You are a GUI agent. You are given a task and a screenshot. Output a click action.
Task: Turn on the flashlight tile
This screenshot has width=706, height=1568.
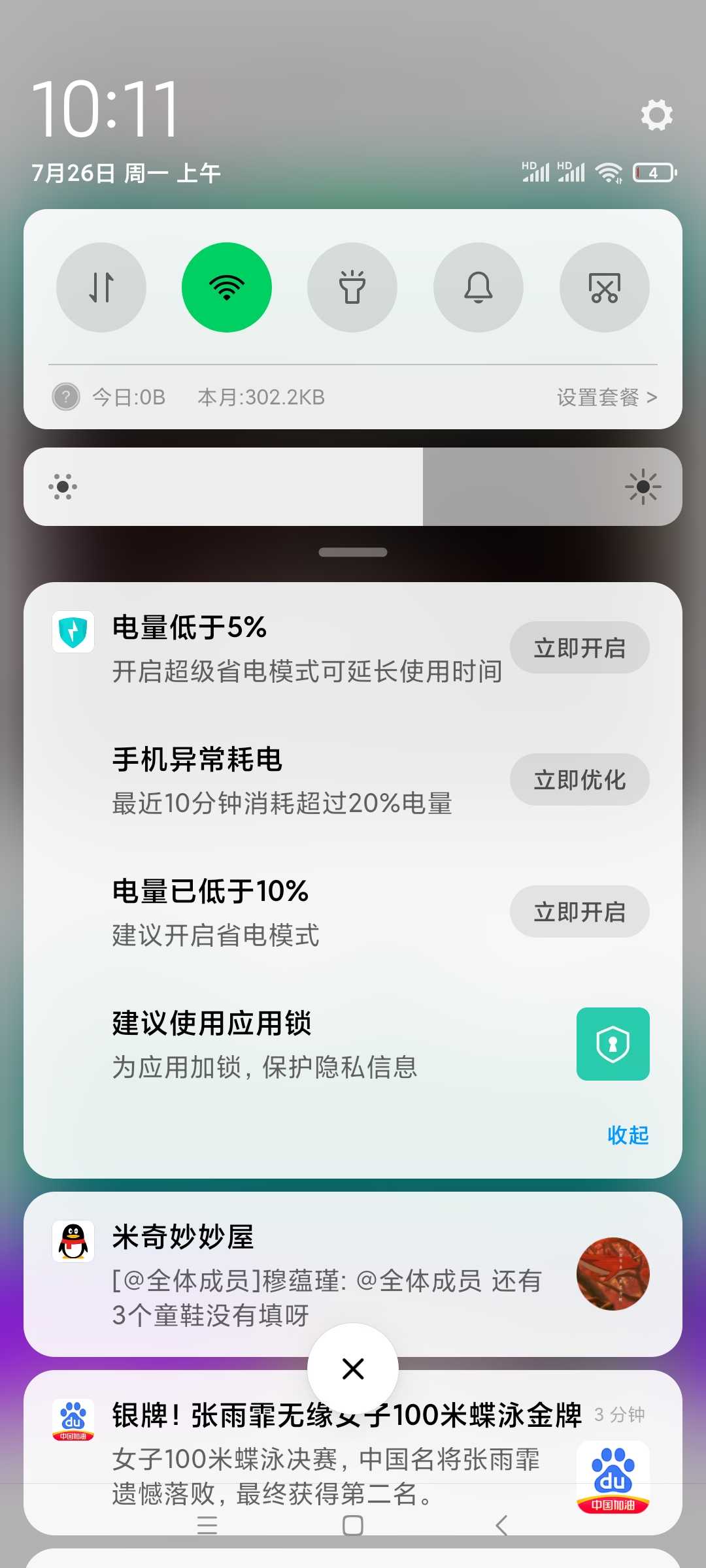click(352, 287)
